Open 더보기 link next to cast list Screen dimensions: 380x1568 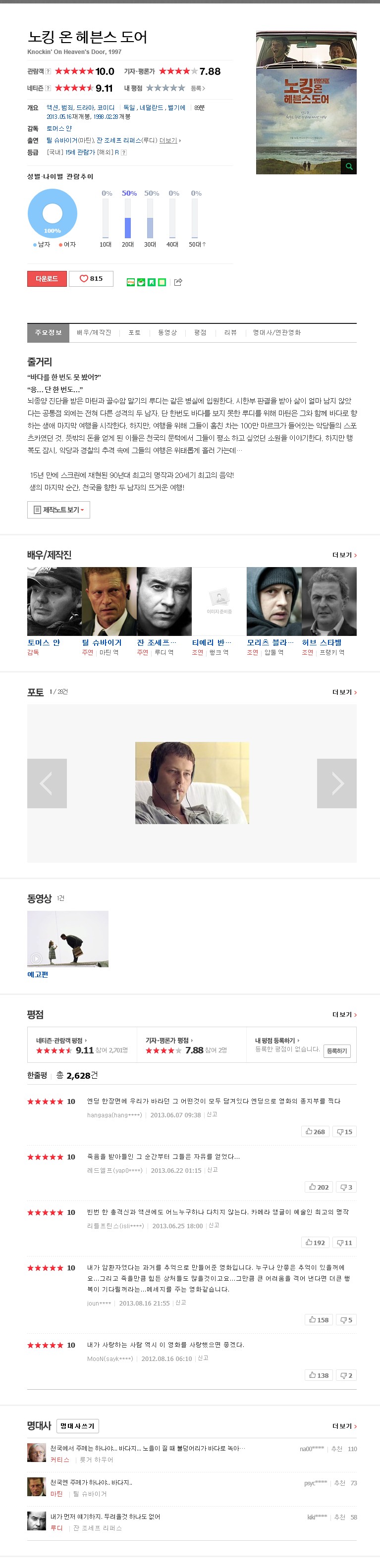[344, 555]
